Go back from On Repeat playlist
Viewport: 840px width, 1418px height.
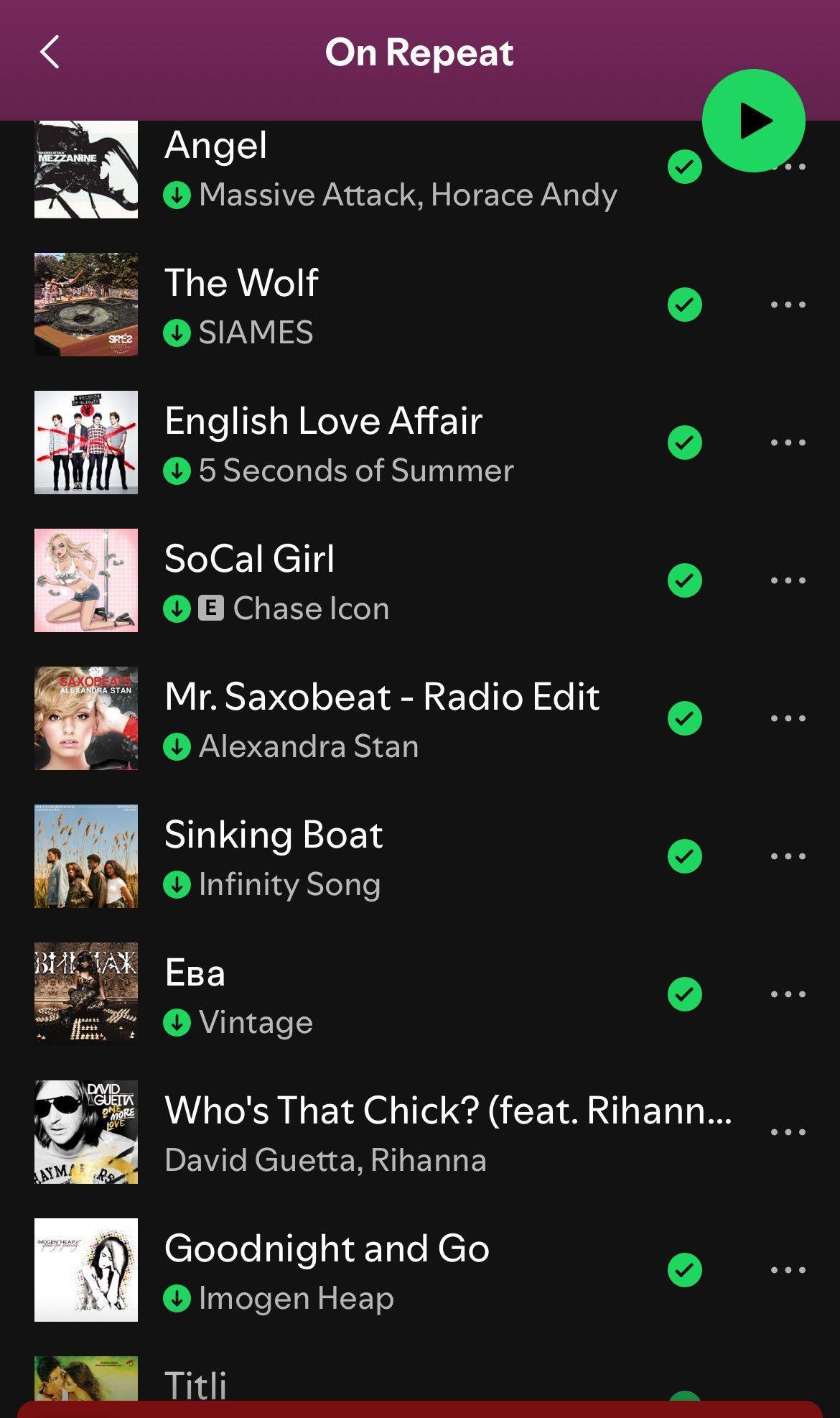pyautogui.click(x=50, y=52)
